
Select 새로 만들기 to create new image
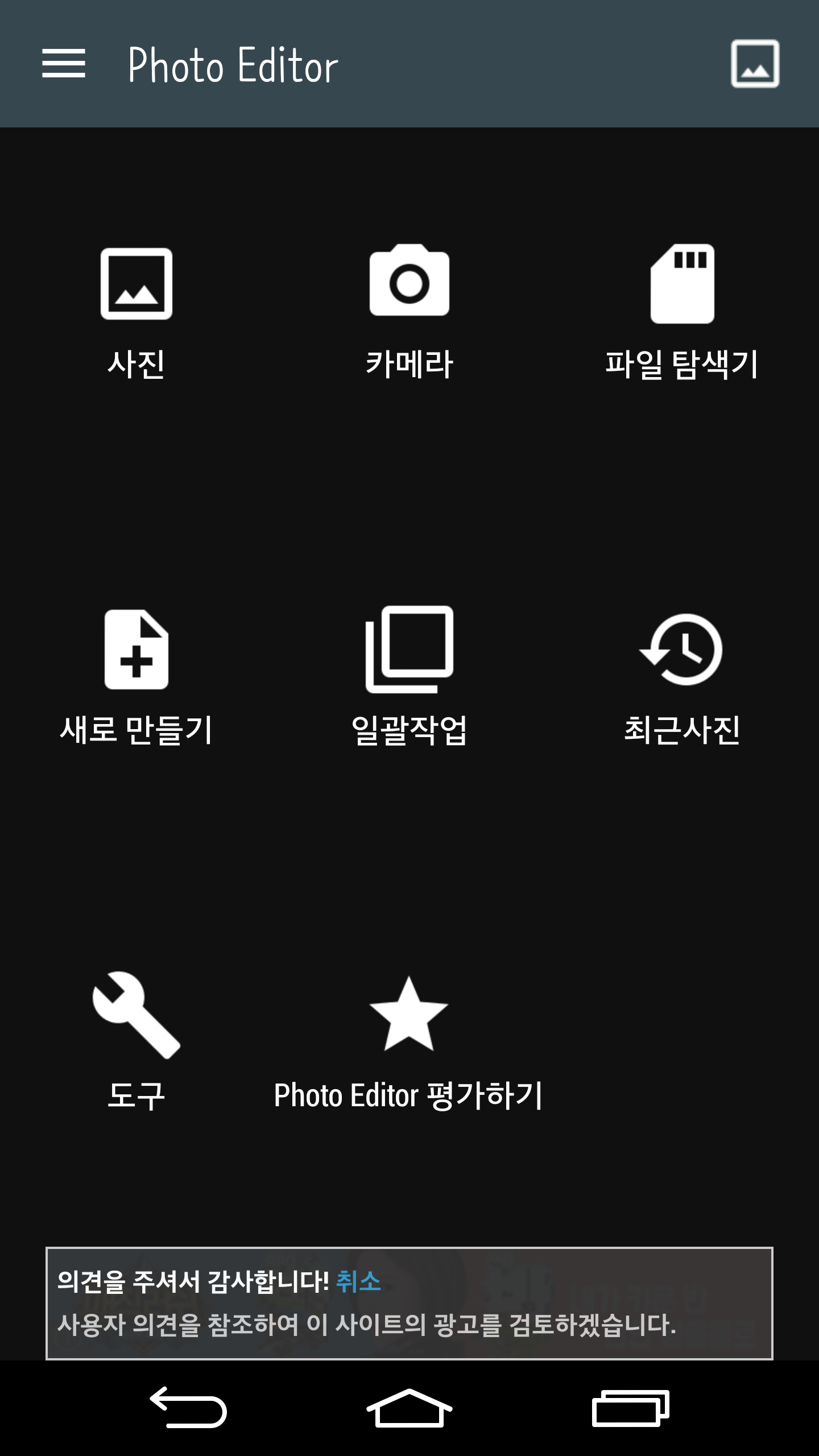(136, 677)
